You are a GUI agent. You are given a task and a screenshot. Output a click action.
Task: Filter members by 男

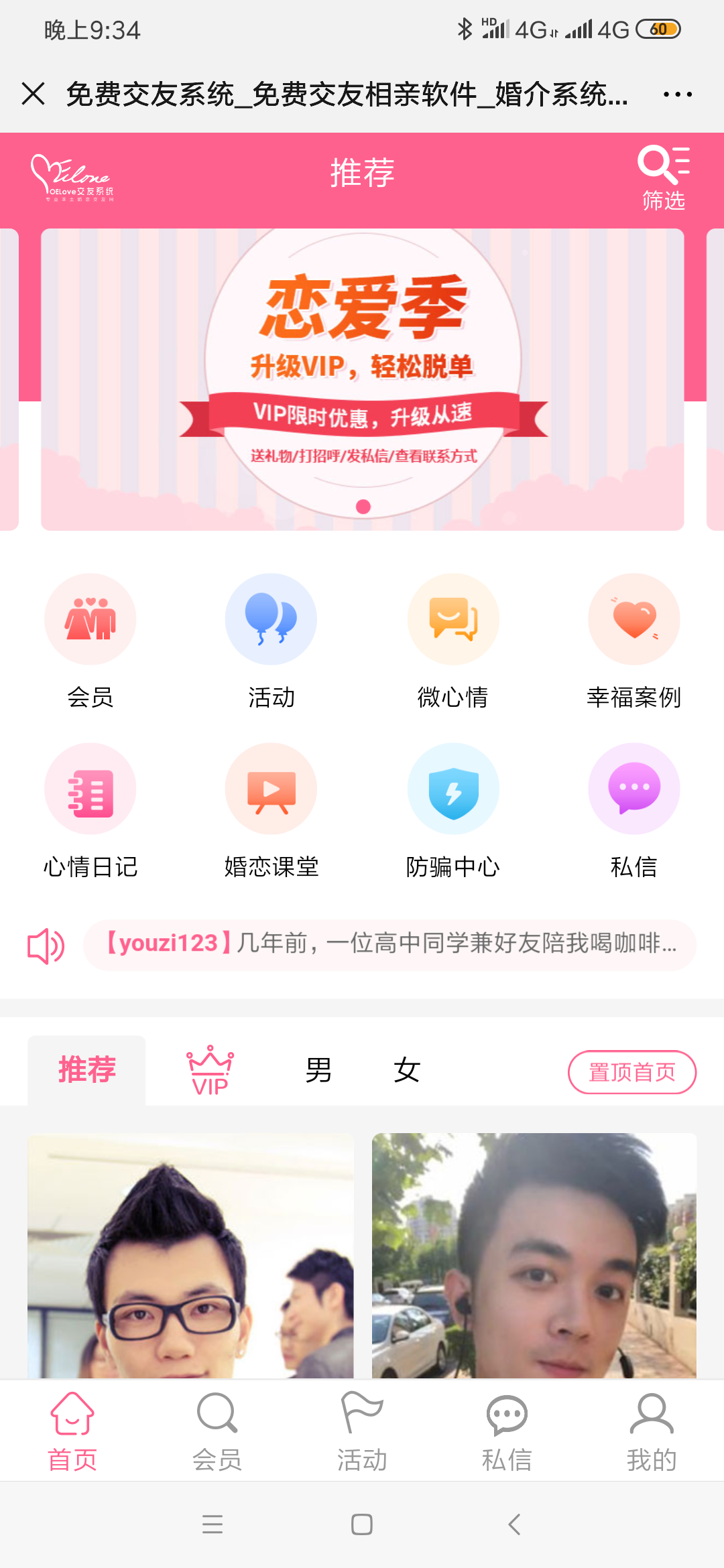(318, 1070)
